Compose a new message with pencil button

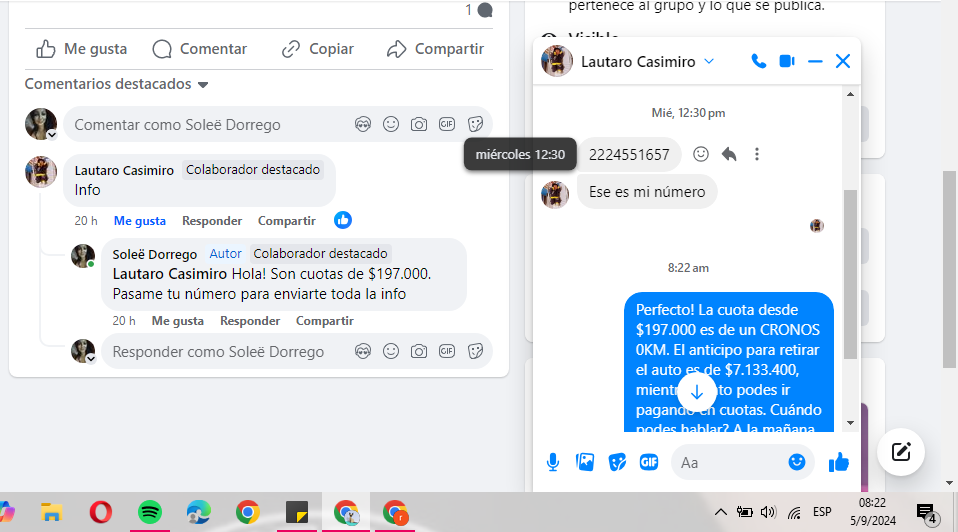pos(901,451)
